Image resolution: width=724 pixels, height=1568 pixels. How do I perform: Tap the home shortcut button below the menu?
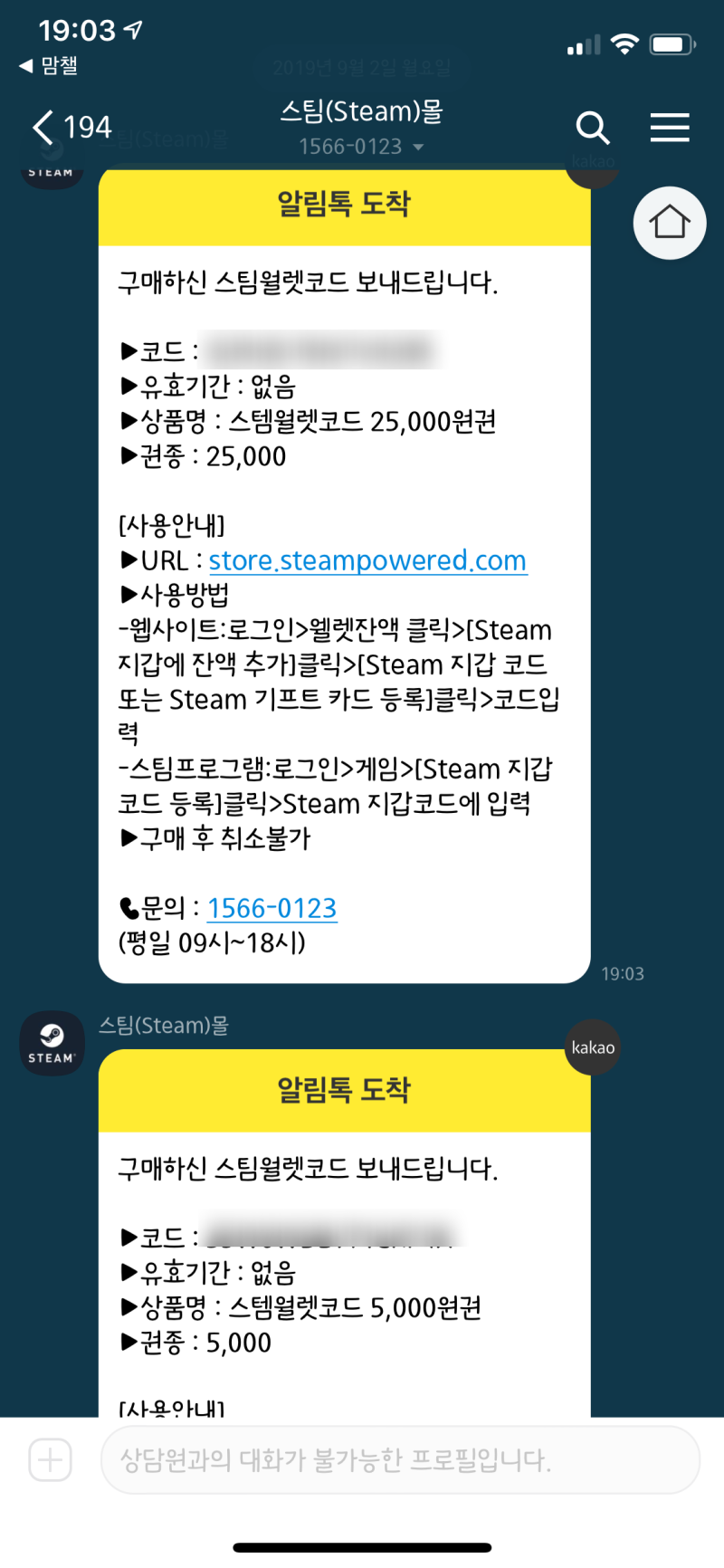670,223
